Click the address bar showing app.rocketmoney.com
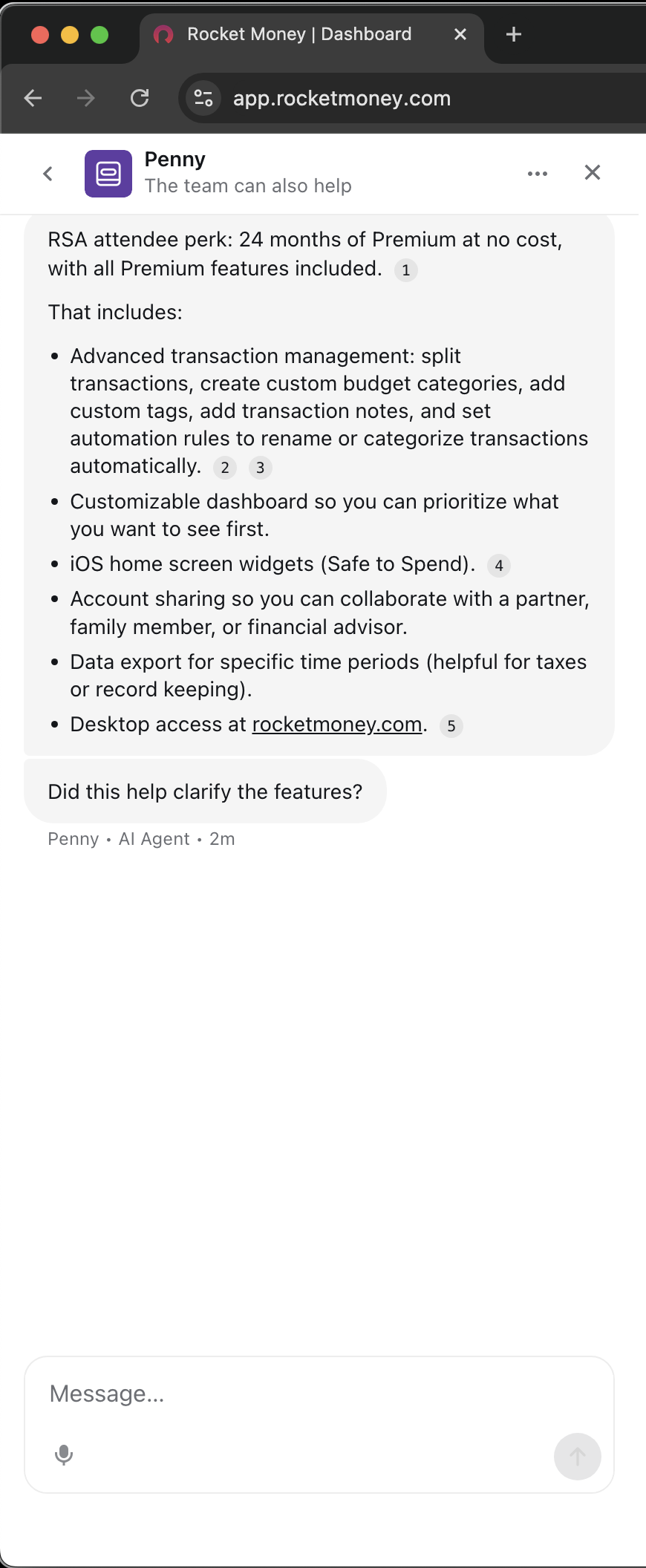This screenshot has width=646, height=1568. coord(342,98)
